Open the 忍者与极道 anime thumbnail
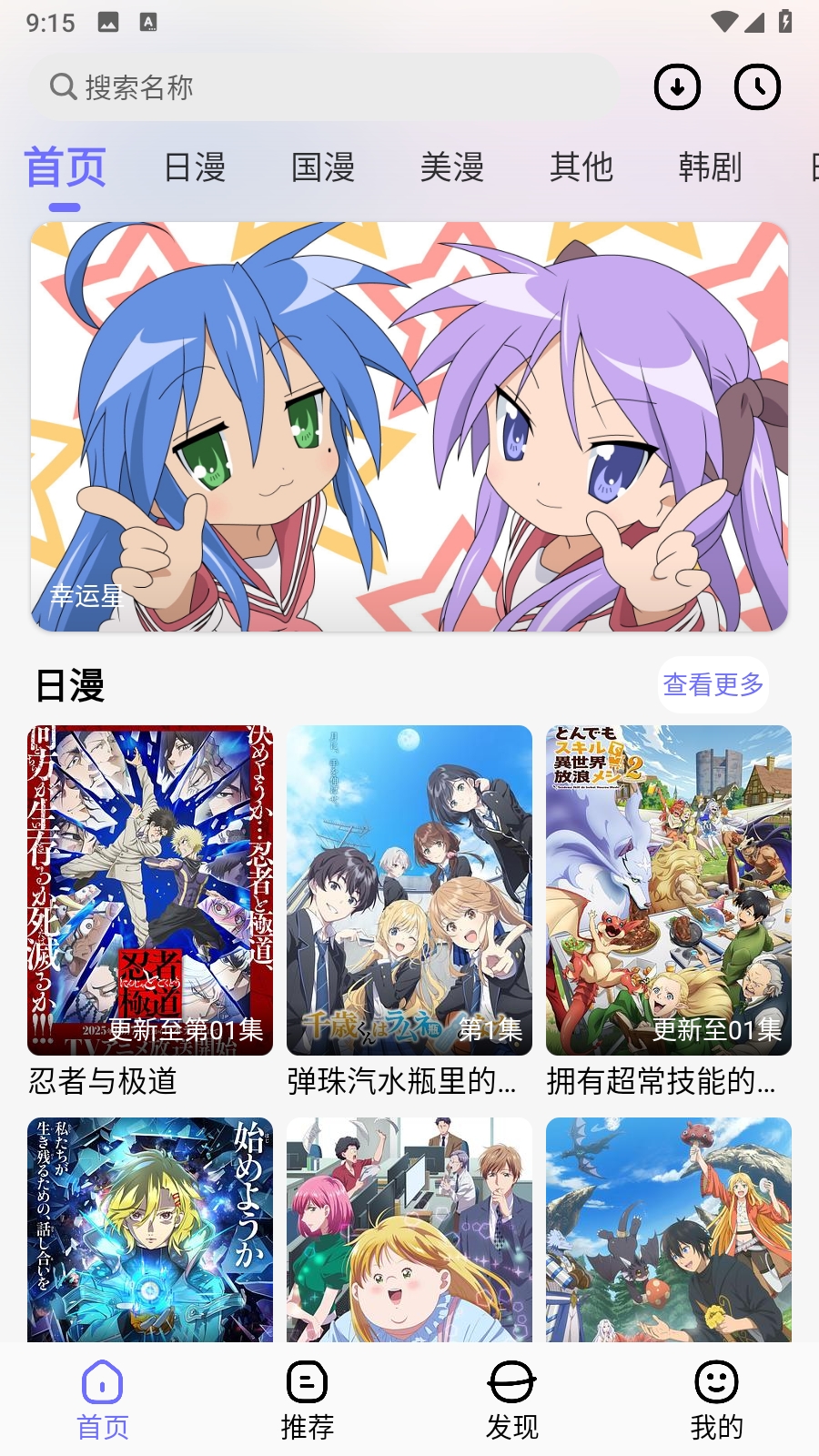Image resolution: width=819 pixels, height=1456 pixels. click(148, 890)
